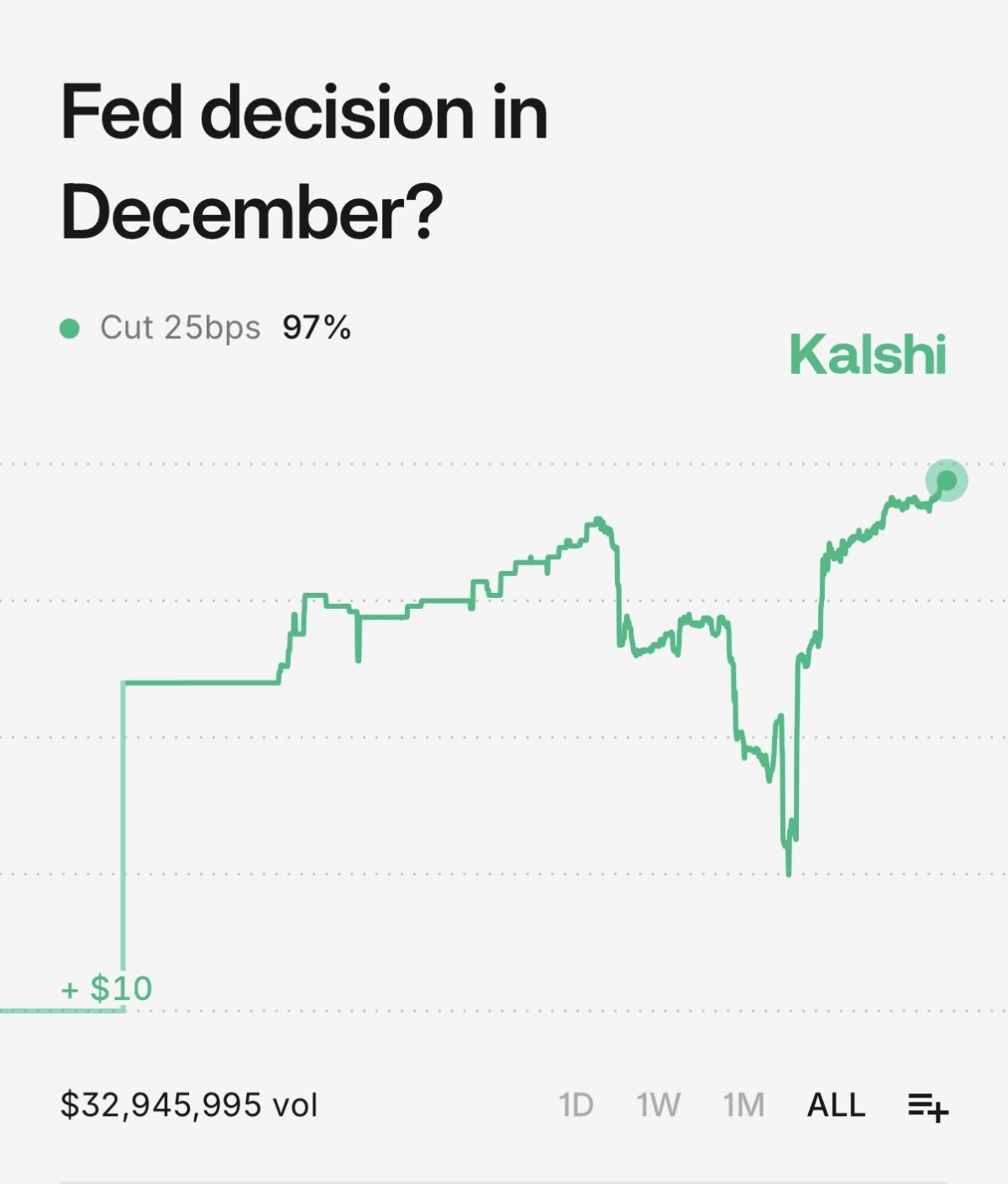The image size is (1008, 1184).
Task: Click the green Cut 25bps legend dot
Action: 70,328
